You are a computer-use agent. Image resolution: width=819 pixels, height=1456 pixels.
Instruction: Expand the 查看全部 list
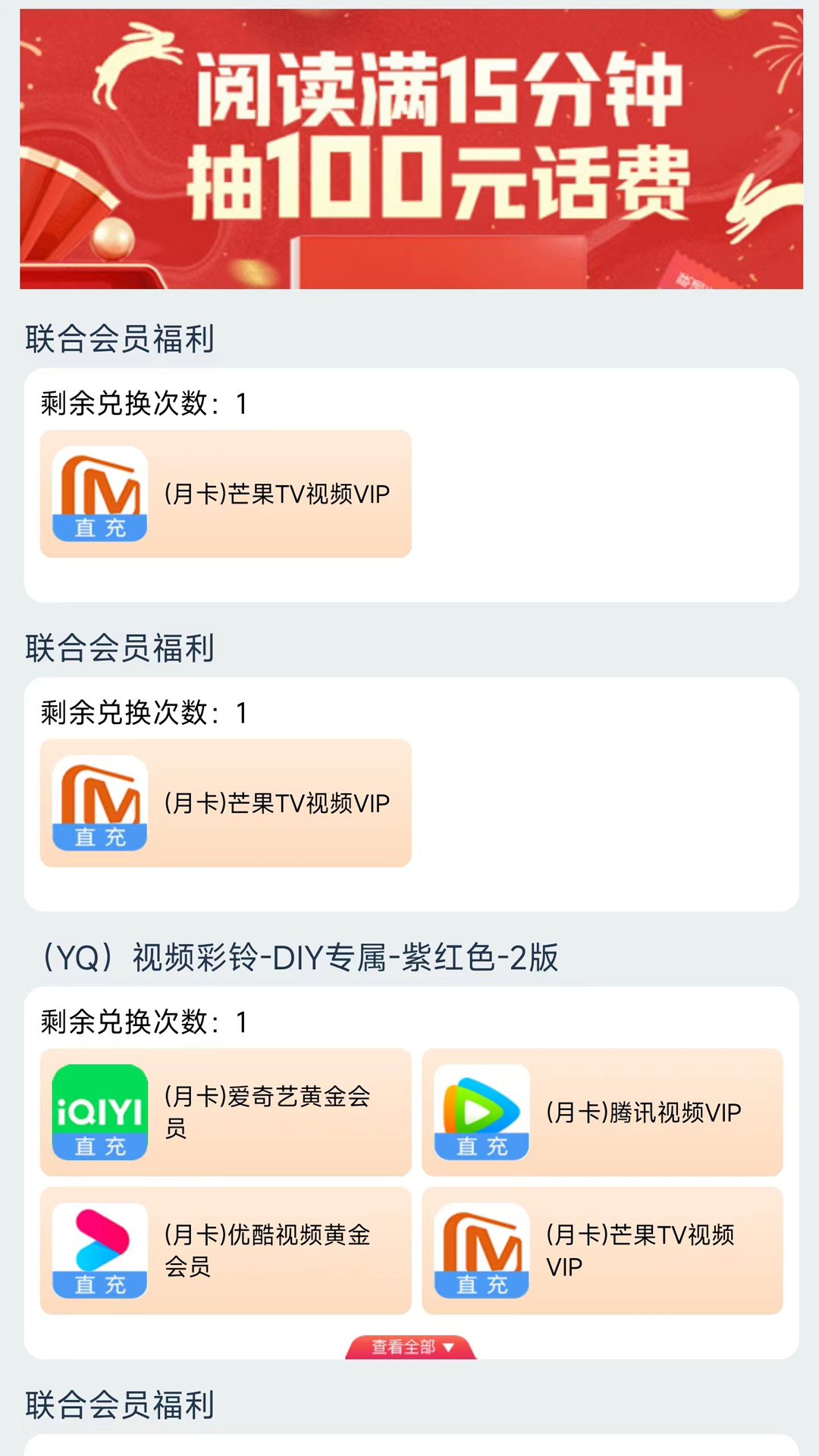pos(411,1347)
